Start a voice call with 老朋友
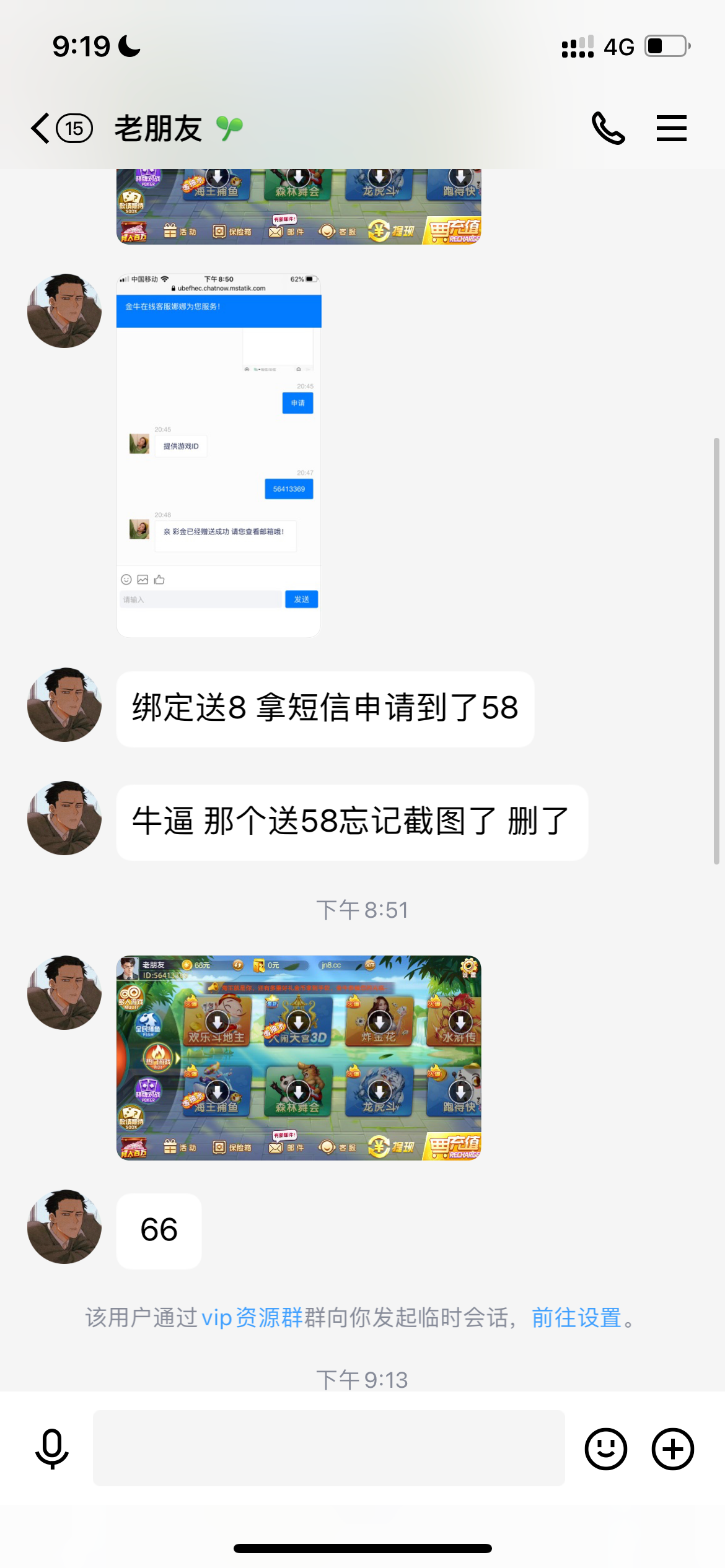Viewport: 725px width, 1568px height. (x=608, y=129)
